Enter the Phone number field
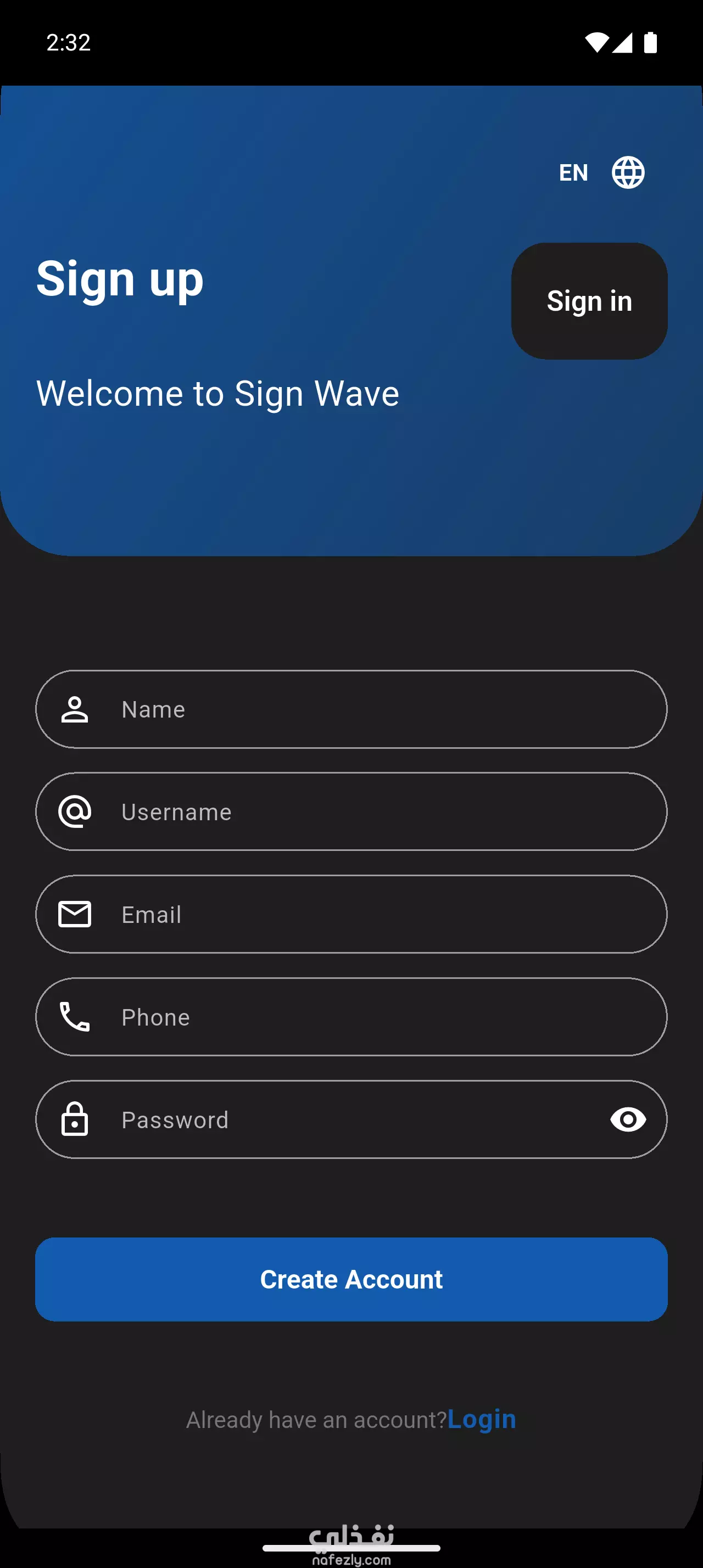Screen dimensions: 703x1568 pos(365,1017)
